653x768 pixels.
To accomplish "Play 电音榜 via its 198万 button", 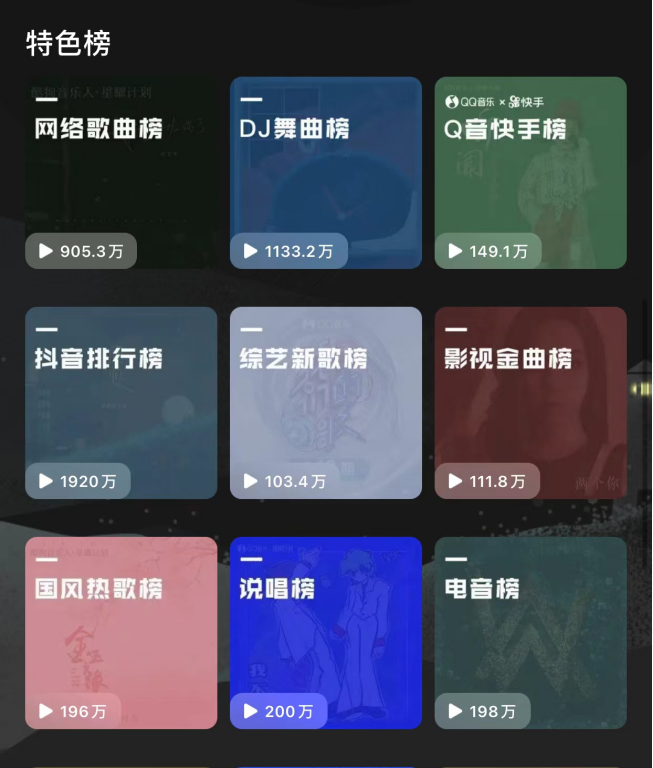I will click(x=482, y=711).
